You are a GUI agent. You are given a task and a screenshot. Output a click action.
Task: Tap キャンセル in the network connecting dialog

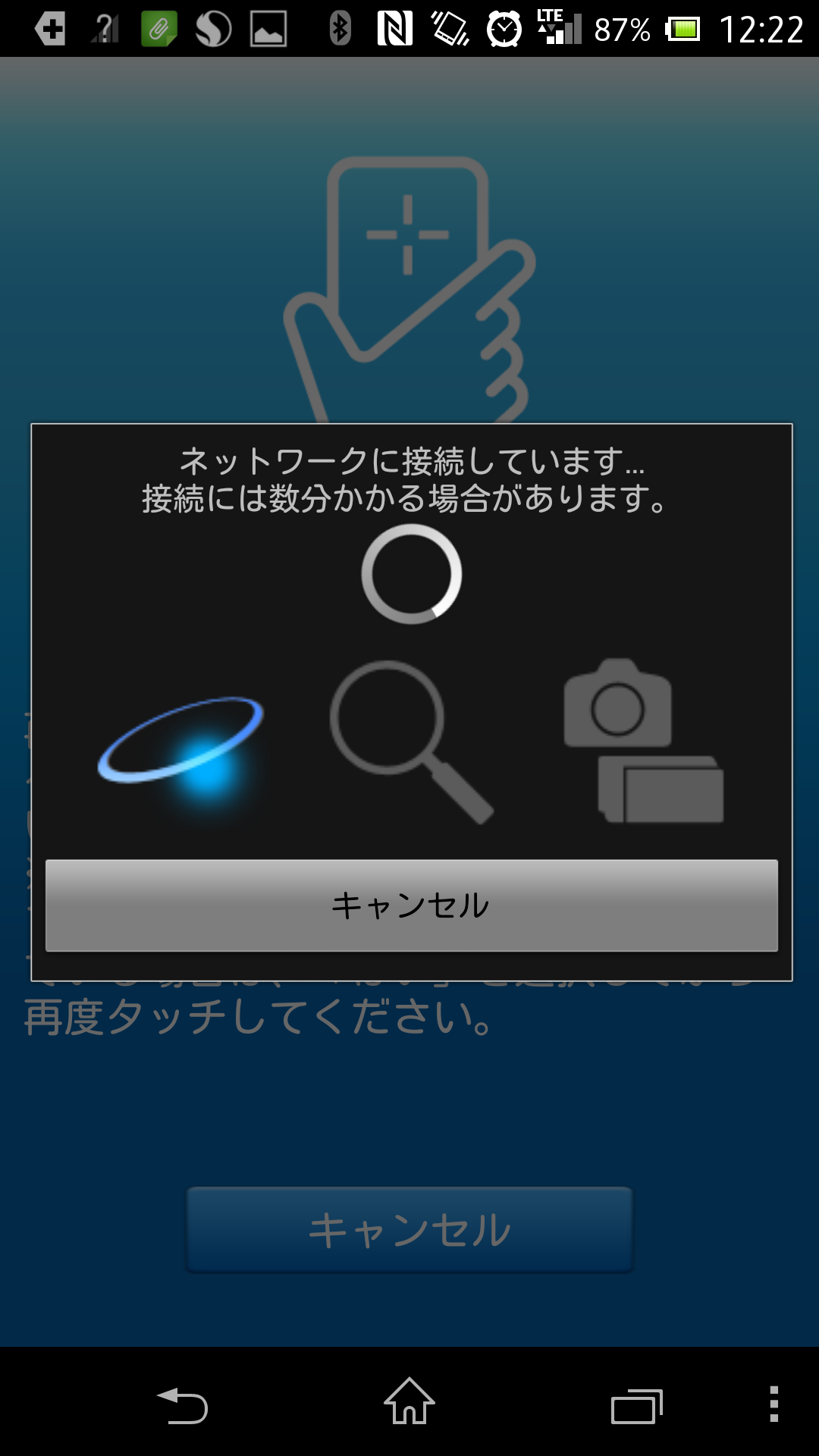411,905
